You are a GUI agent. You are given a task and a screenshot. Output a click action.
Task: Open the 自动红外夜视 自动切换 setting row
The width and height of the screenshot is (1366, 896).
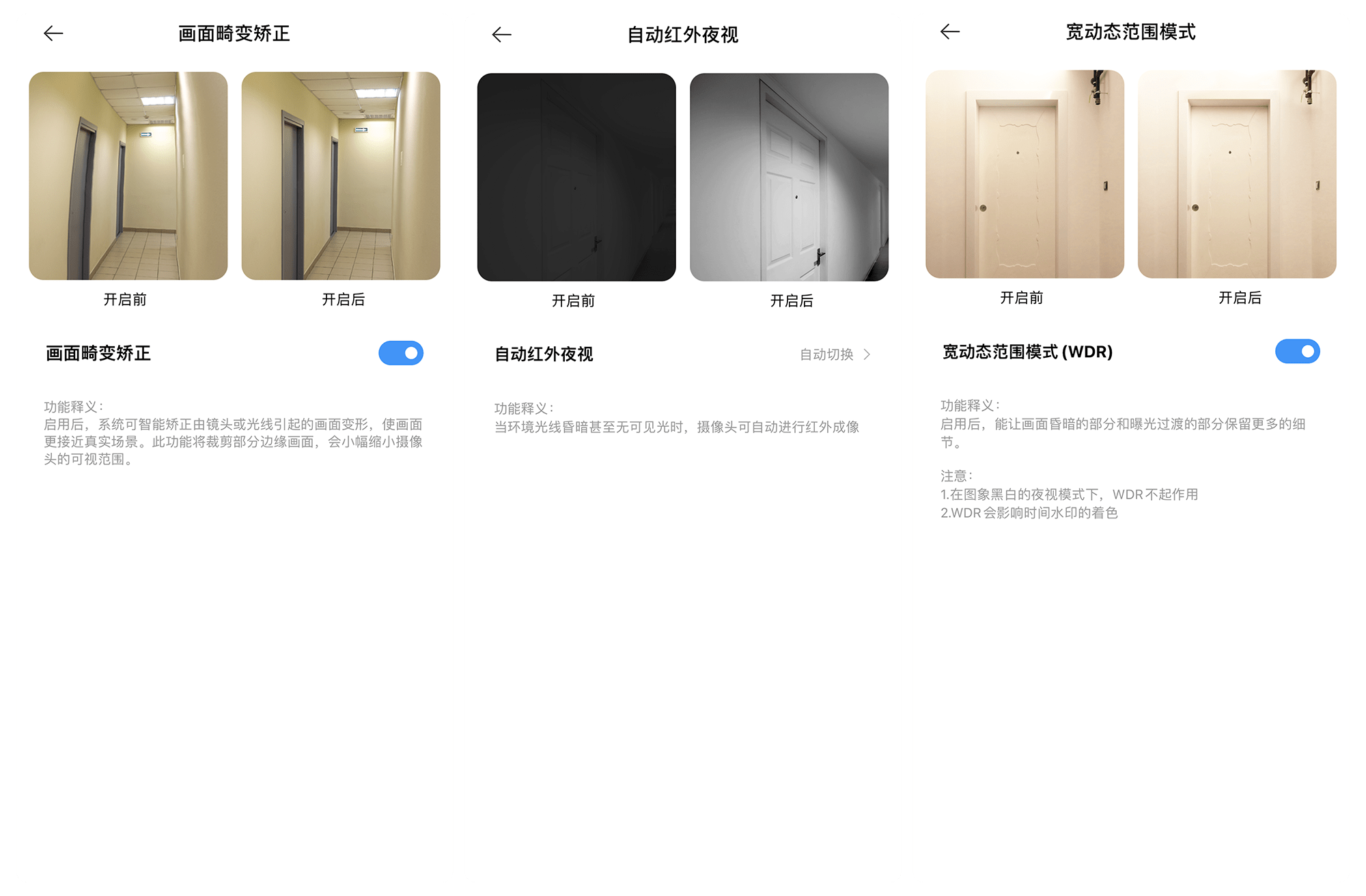coord(835,354)
